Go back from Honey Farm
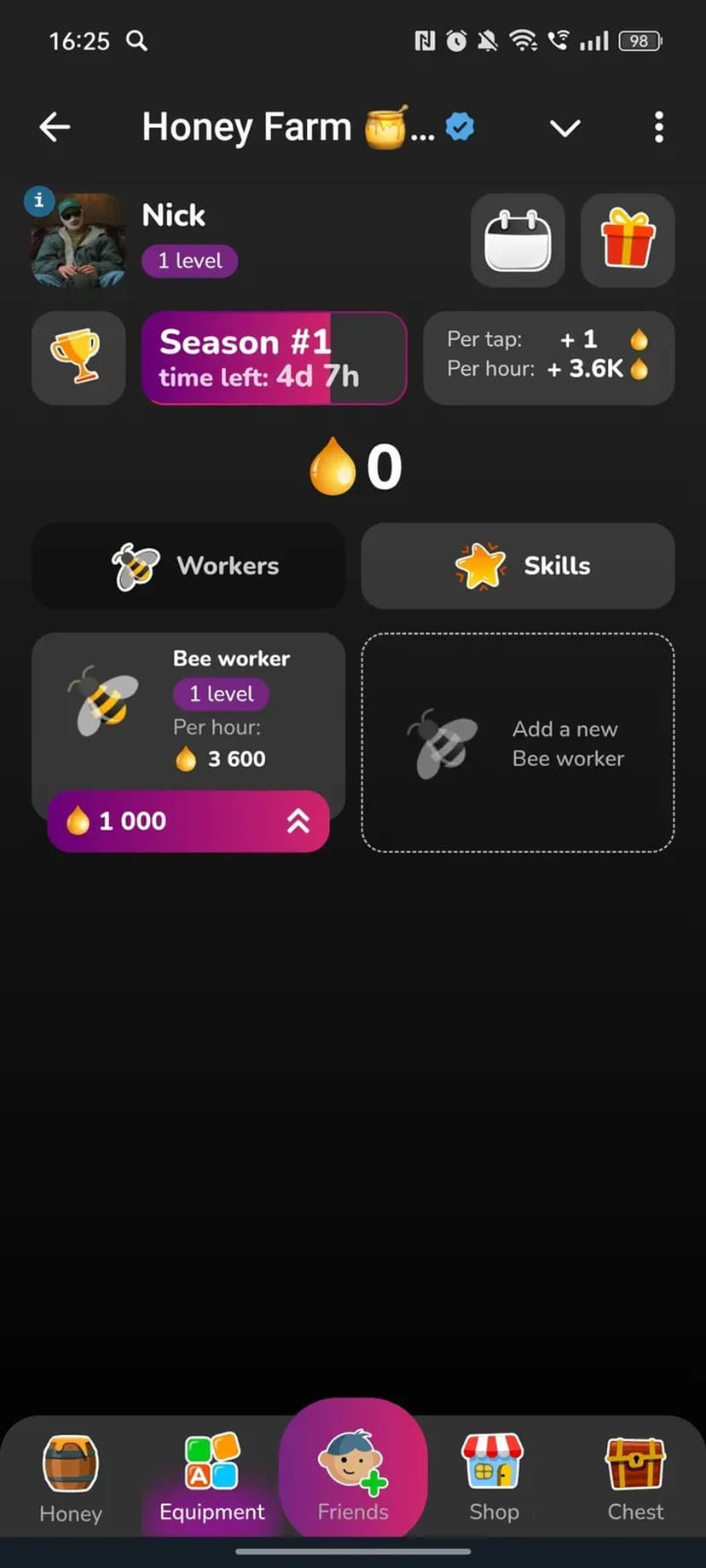The height and width of the screenshot is (1568, 706). (x=55, y=128)
